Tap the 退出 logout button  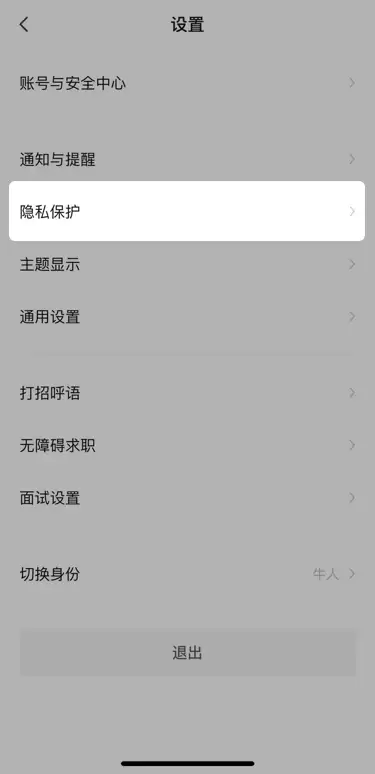click(x=188, y=653)
